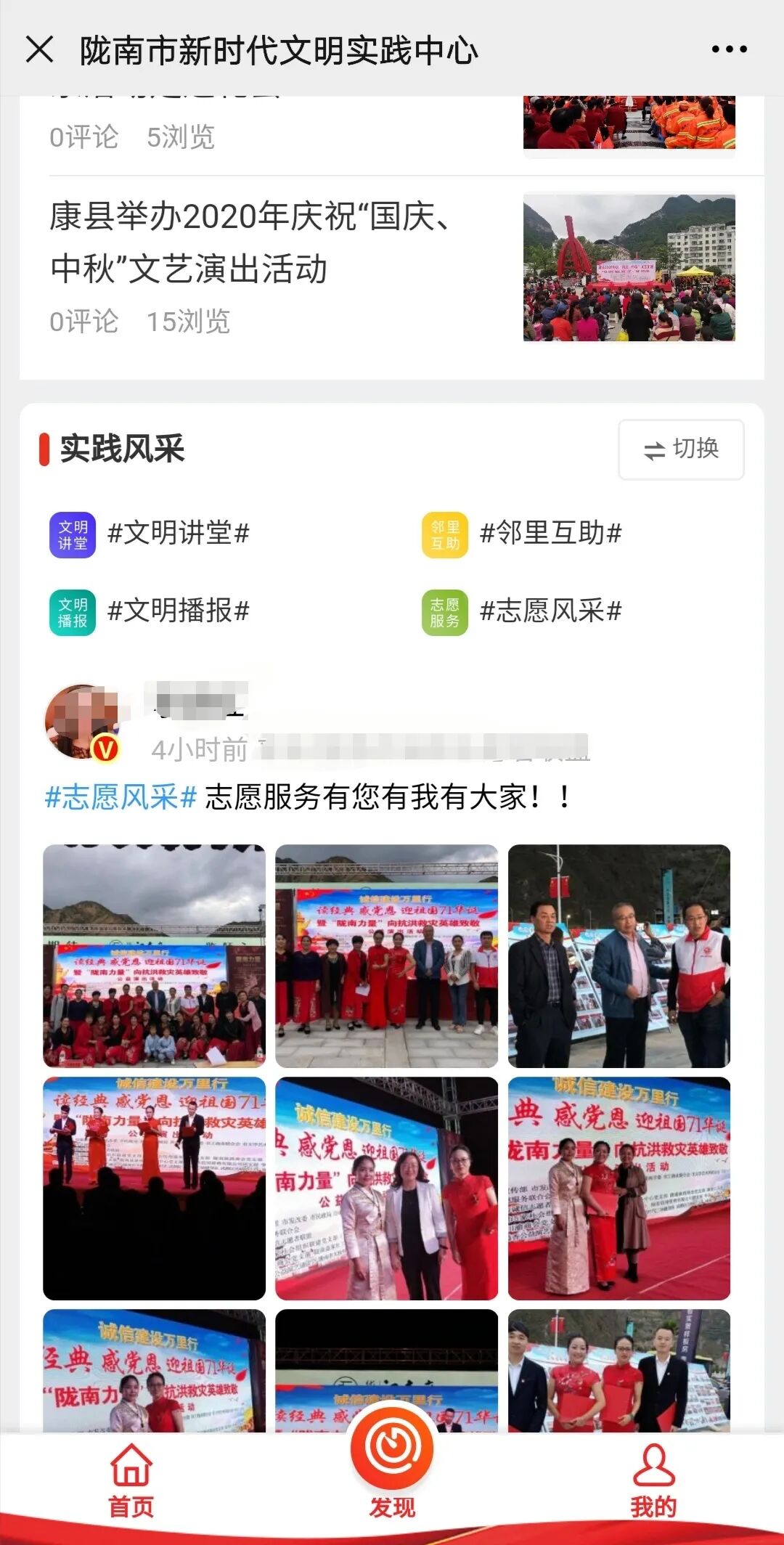Viewport: 784px width, 1545px height.
Task: Tap the 切换 switch button
Action: point(681,449)
